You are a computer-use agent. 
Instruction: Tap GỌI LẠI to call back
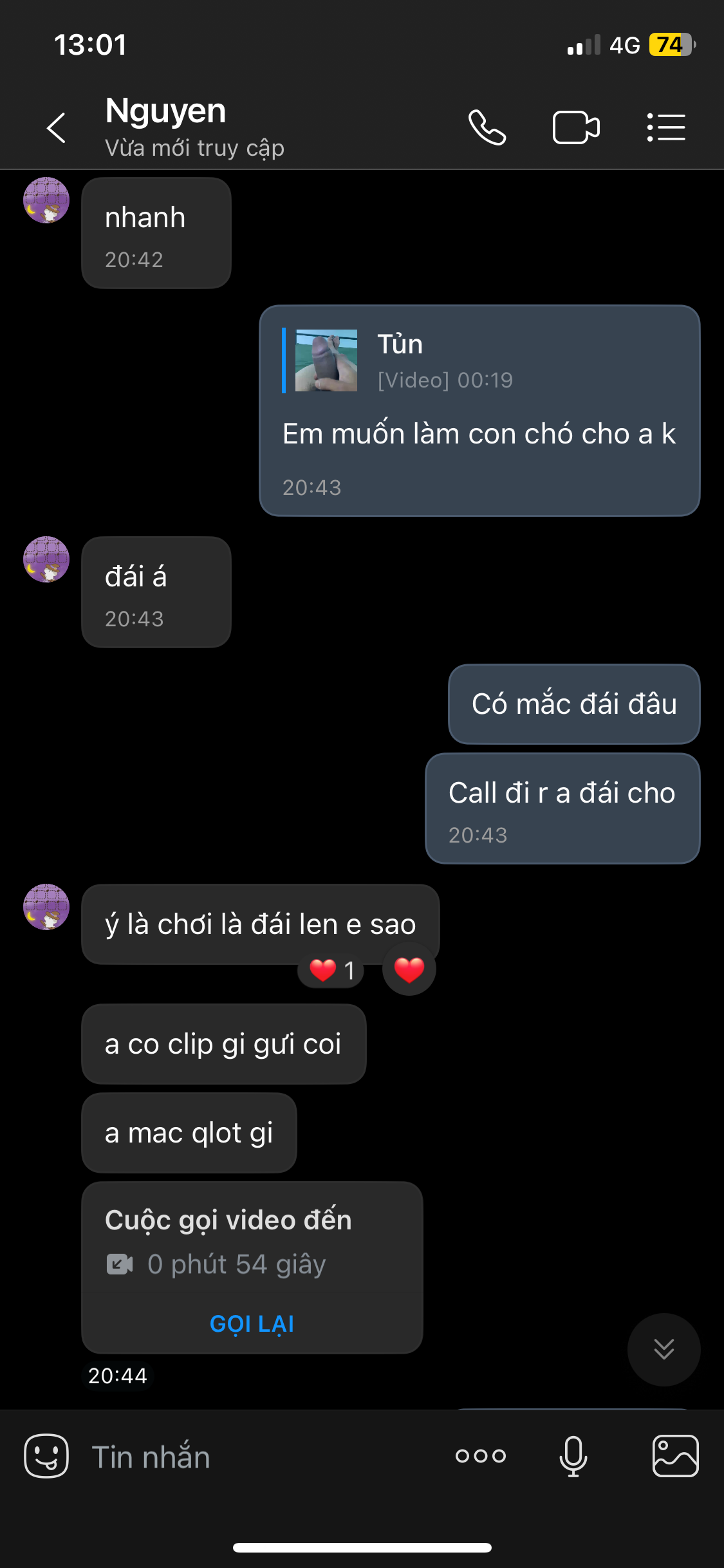click(x=252, y=1324)
